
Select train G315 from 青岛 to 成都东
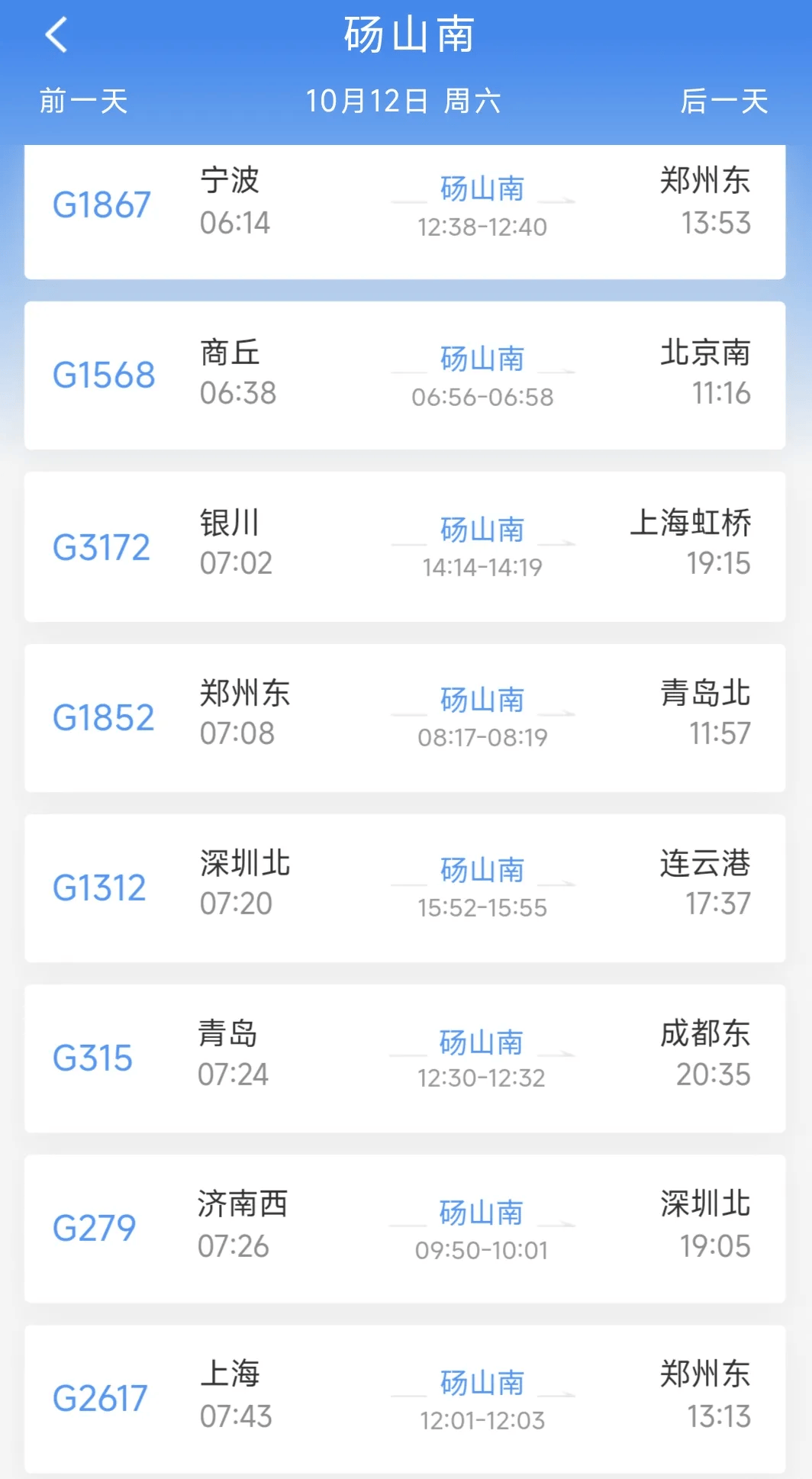[404, 1058]
